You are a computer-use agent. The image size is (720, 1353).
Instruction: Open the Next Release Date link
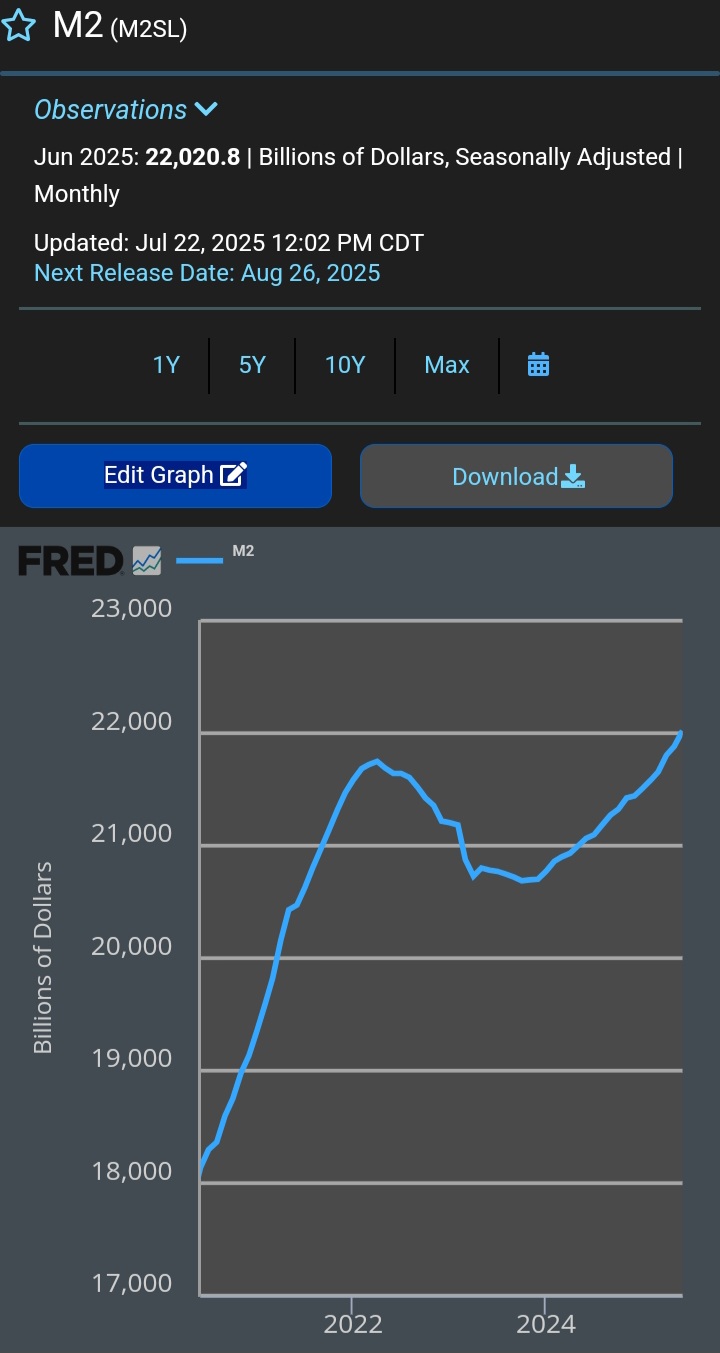pyautogui.click(x=207, y=273)
